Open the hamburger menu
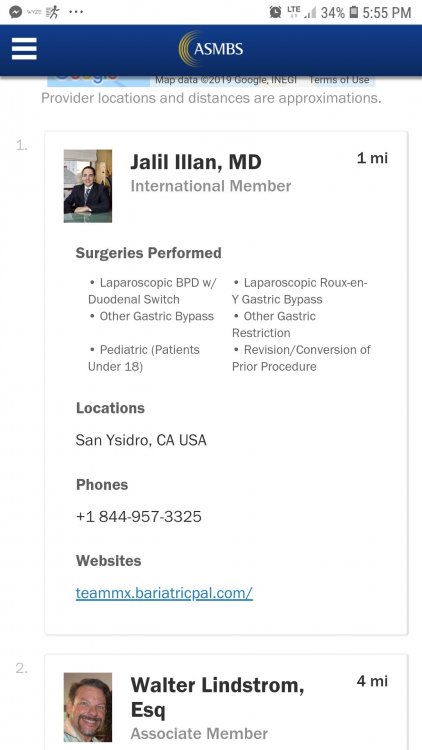The height and width of the screenshot is (750, 422). click(x=24, y=49)
